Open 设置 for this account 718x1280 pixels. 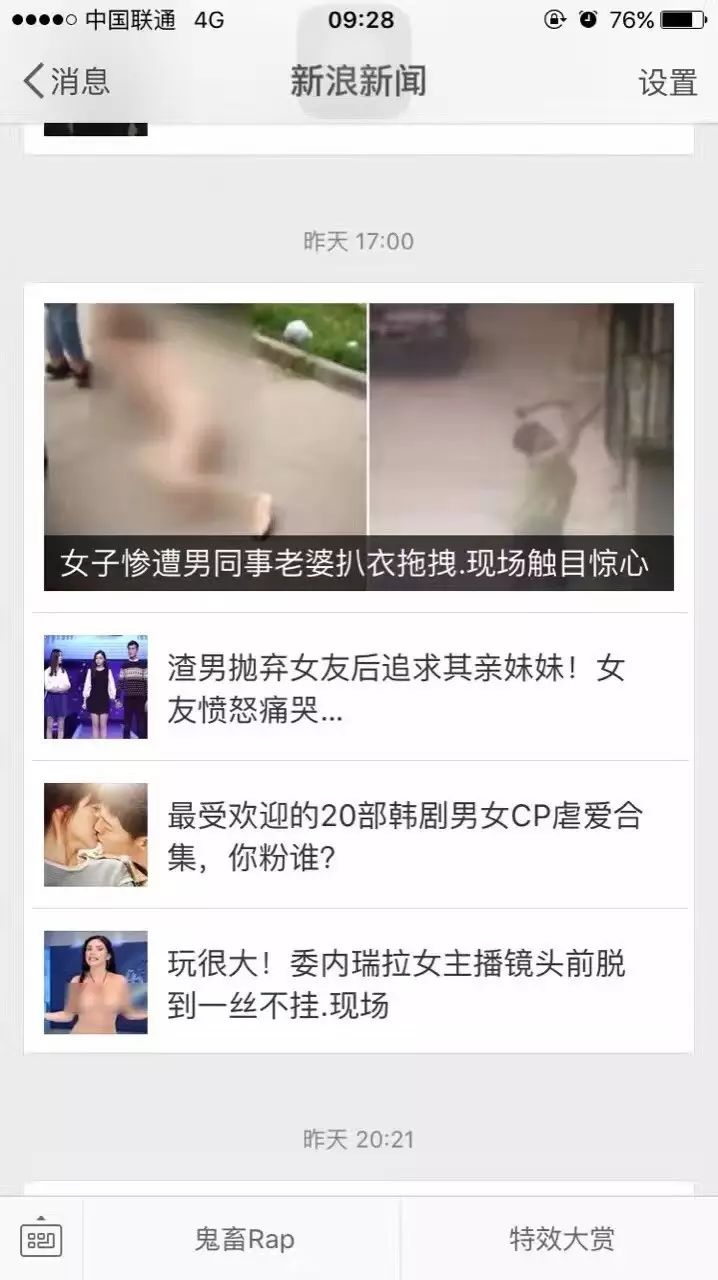tap(667, 82)
